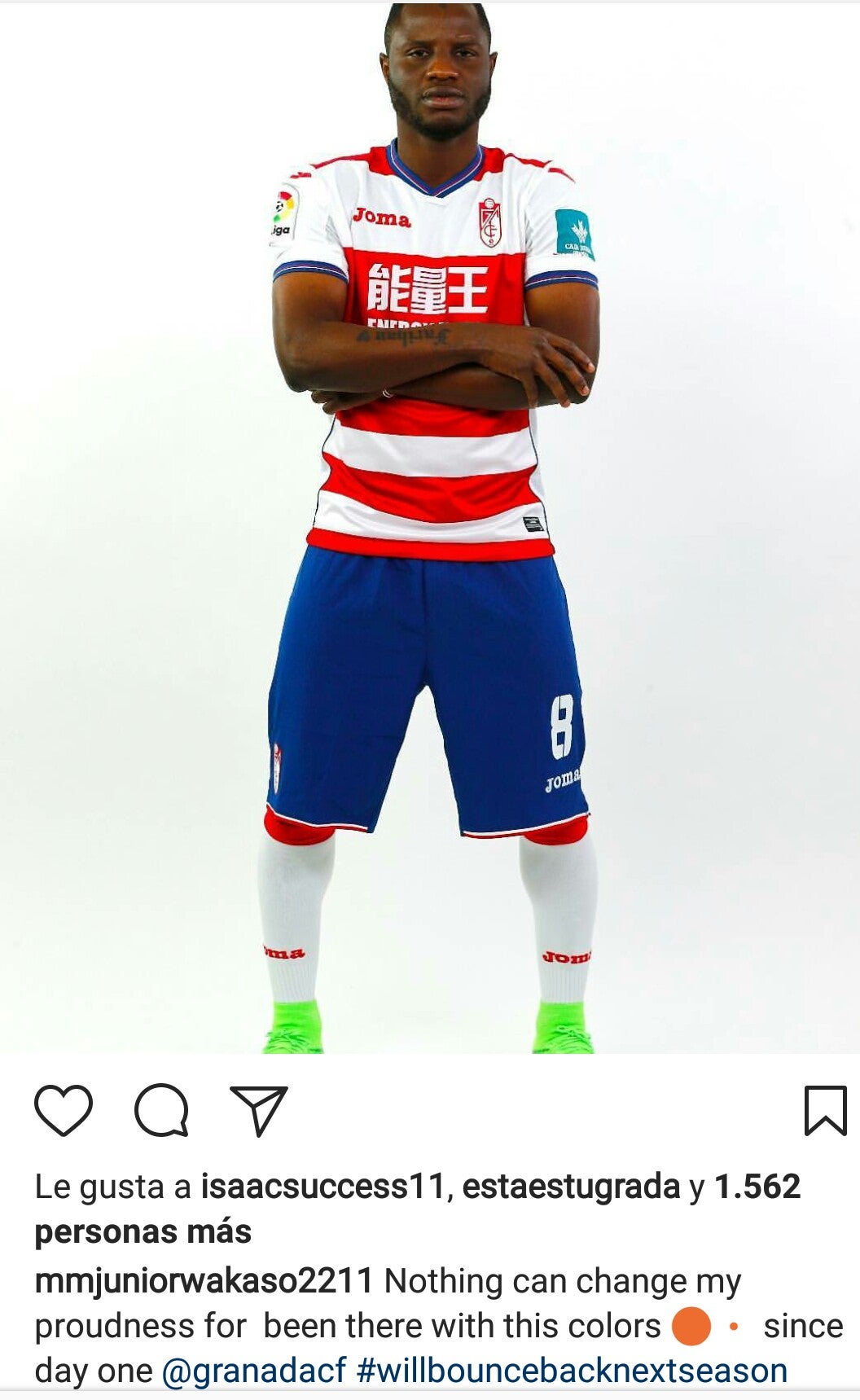The height and width of the screenshot is (1400, 860).
Task: Like this post with the heart icon
Action: 64,1110
